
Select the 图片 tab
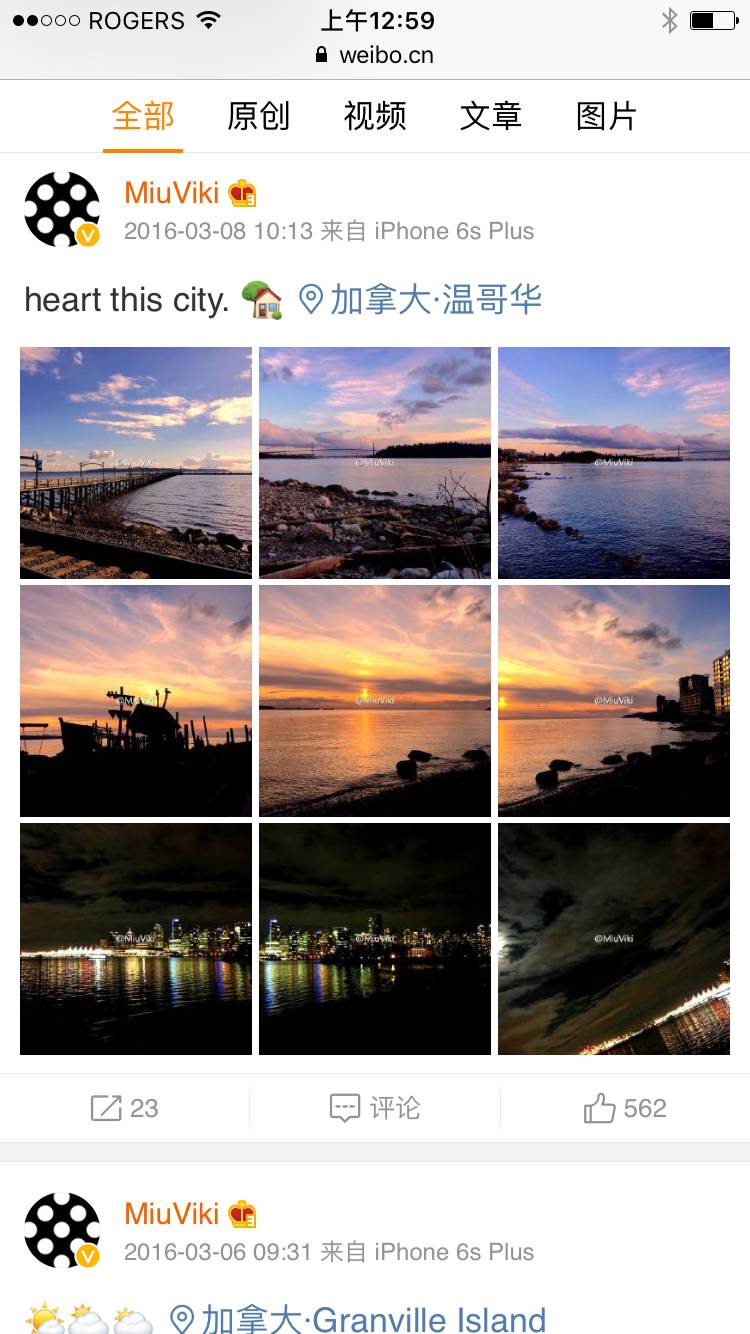pyautogui.click(x=606, y=116)
